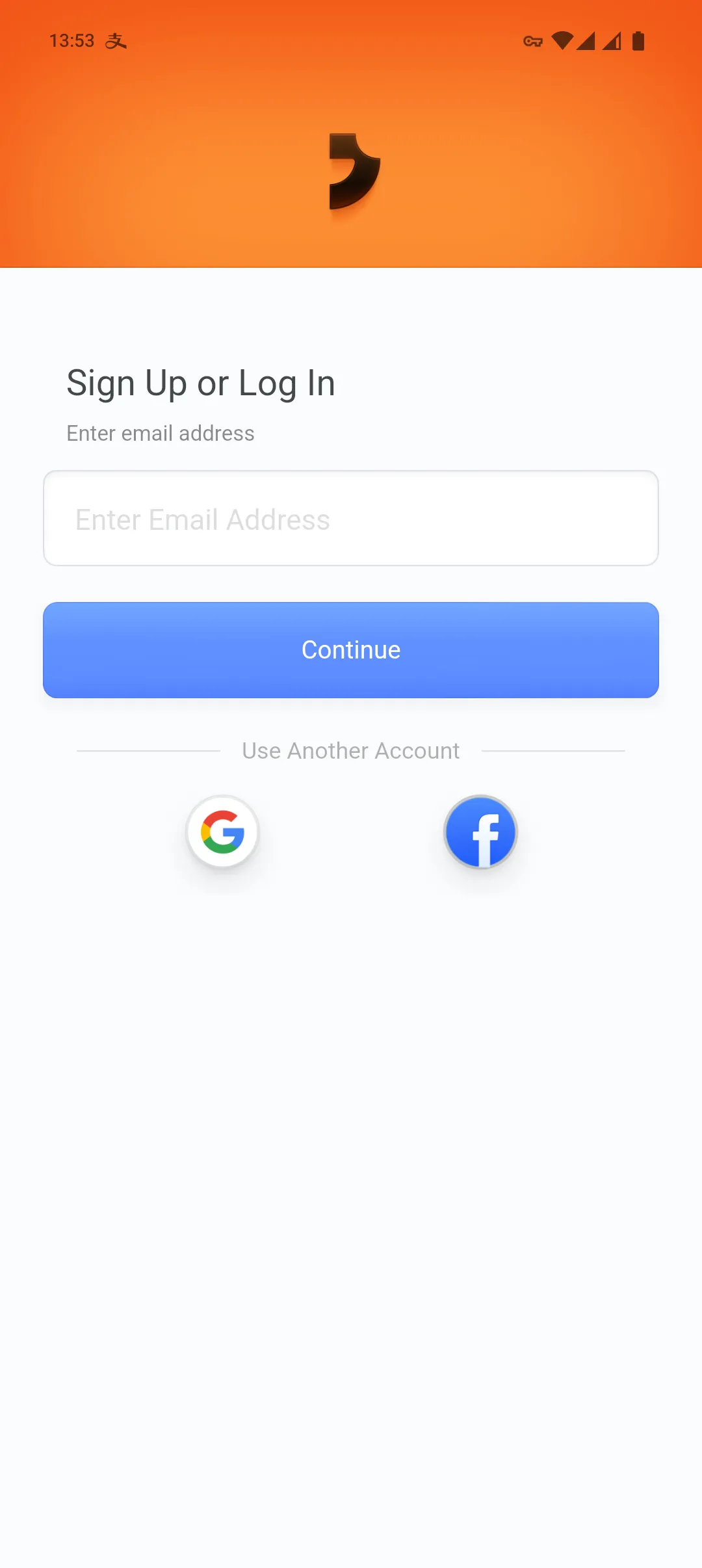The image size is (702, 1568).
Task: Tap the Enter Email Address field
Action: [351, 518]
